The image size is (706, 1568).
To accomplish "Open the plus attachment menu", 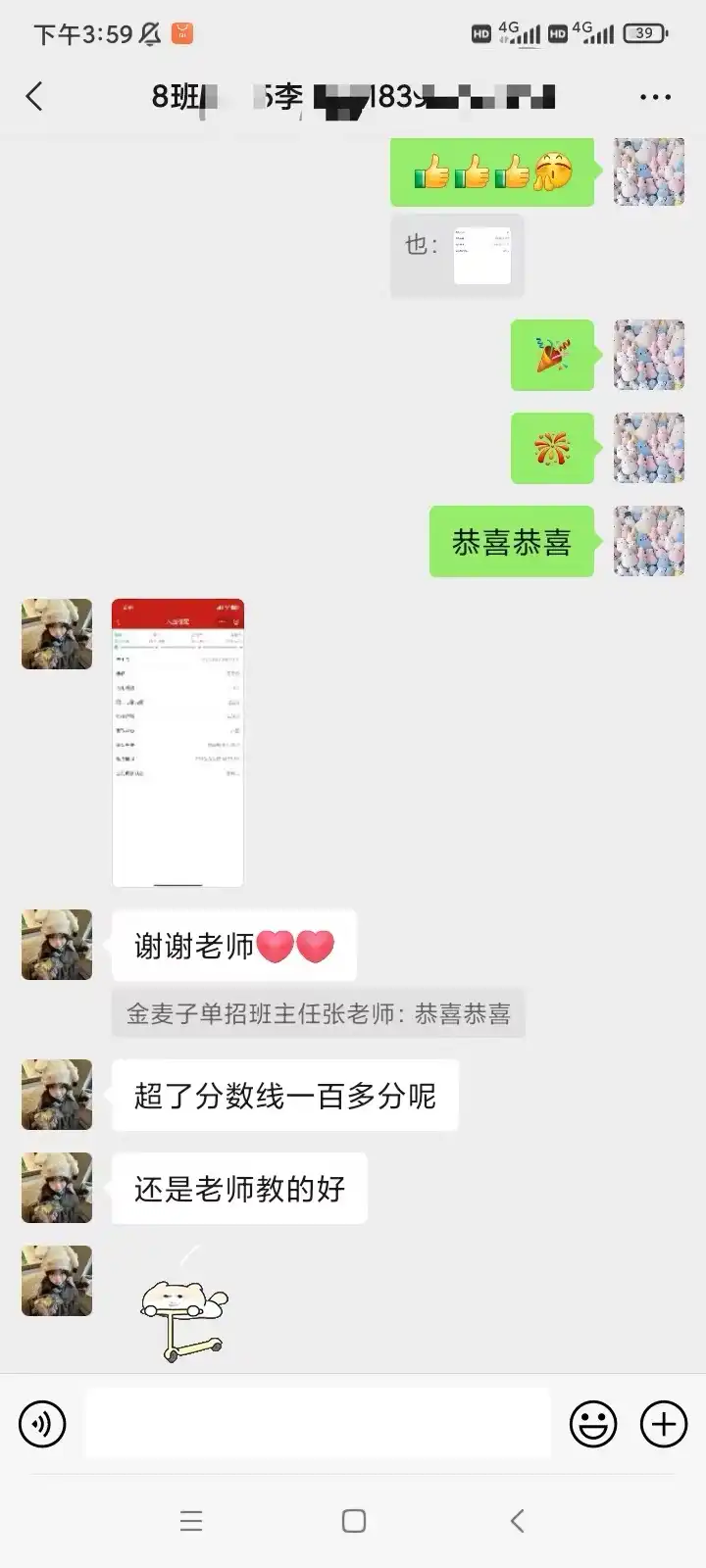I will click(664, 1423).
